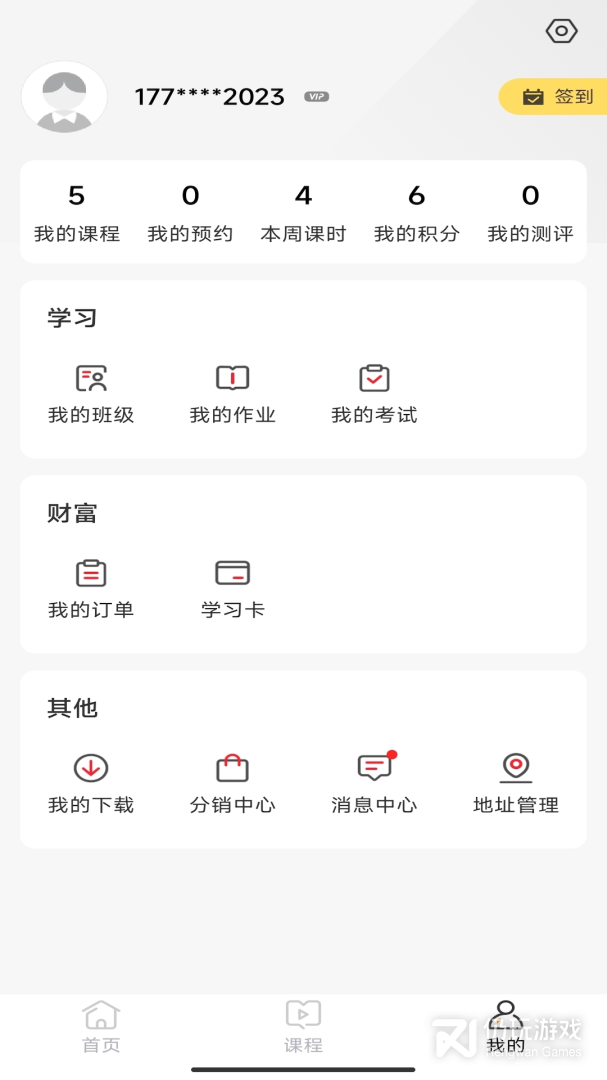The width and height of the screenshot is (607, 1080).
Task: Manage addresses in 地址管理
Action: [x=516, y=783]
